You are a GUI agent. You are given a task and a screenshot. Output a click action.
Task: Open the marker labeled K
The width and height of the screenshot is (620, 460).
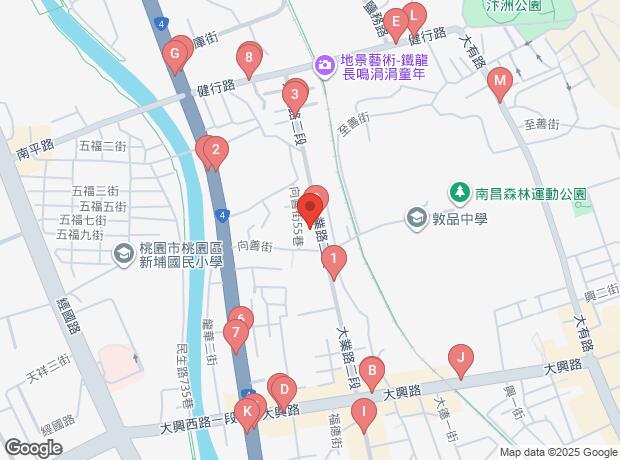[x=246, y=410]
